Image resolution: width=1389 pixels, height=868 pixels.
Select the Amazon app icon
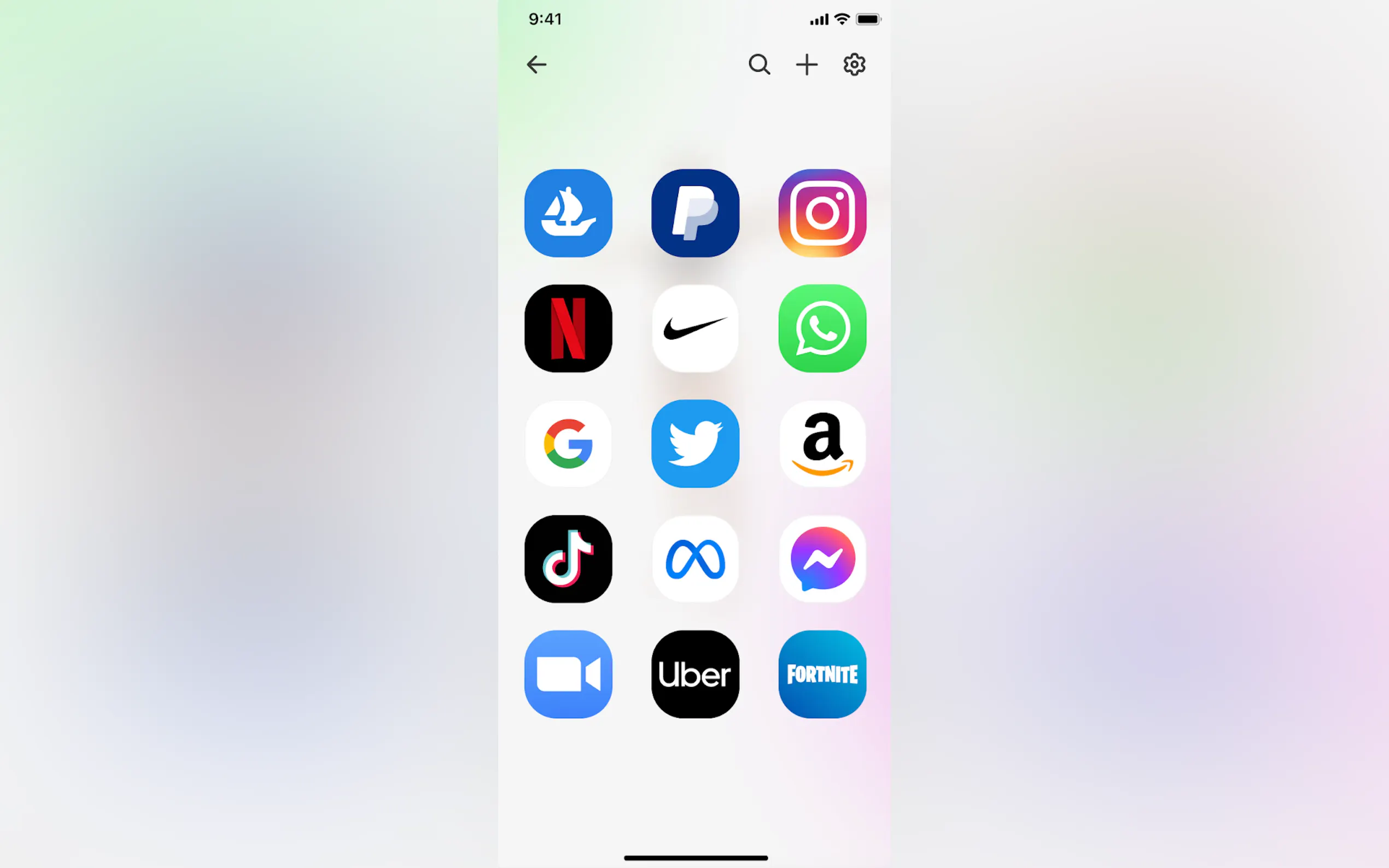click(x=822, y=444)
